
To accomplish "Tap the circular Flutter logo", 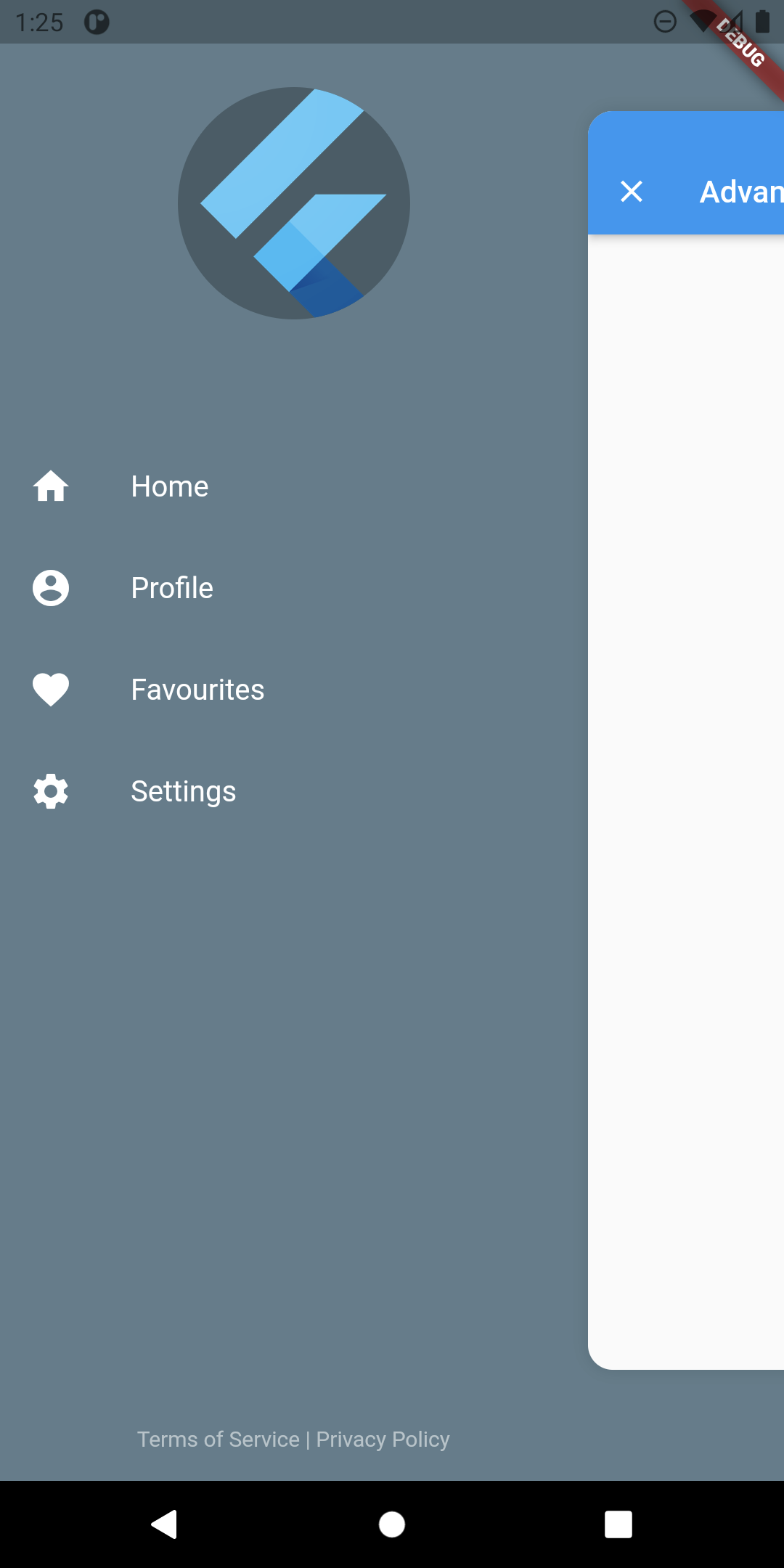I will 294,204.
